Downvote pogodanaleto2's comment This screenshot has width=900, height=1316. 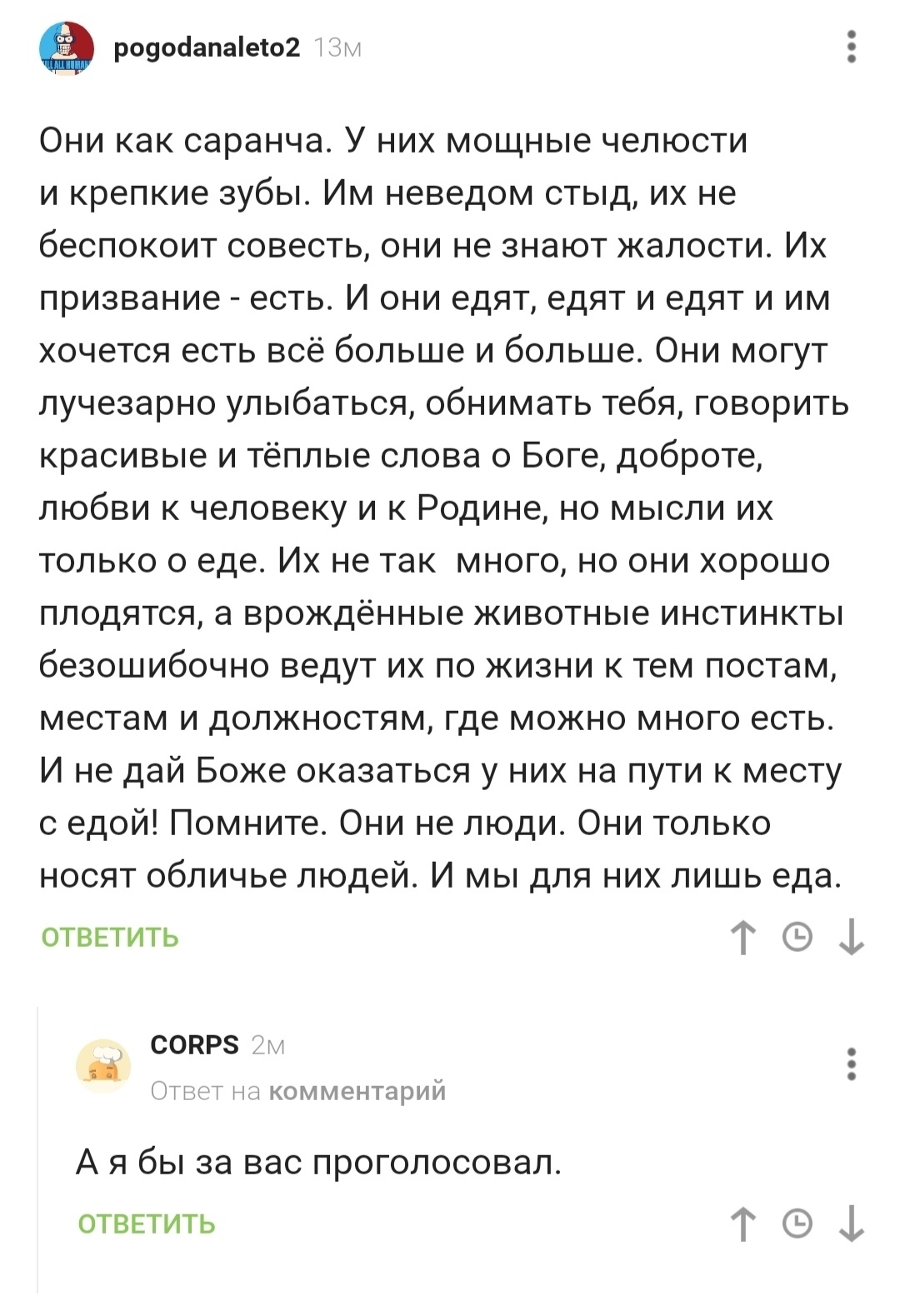(851, 938)
